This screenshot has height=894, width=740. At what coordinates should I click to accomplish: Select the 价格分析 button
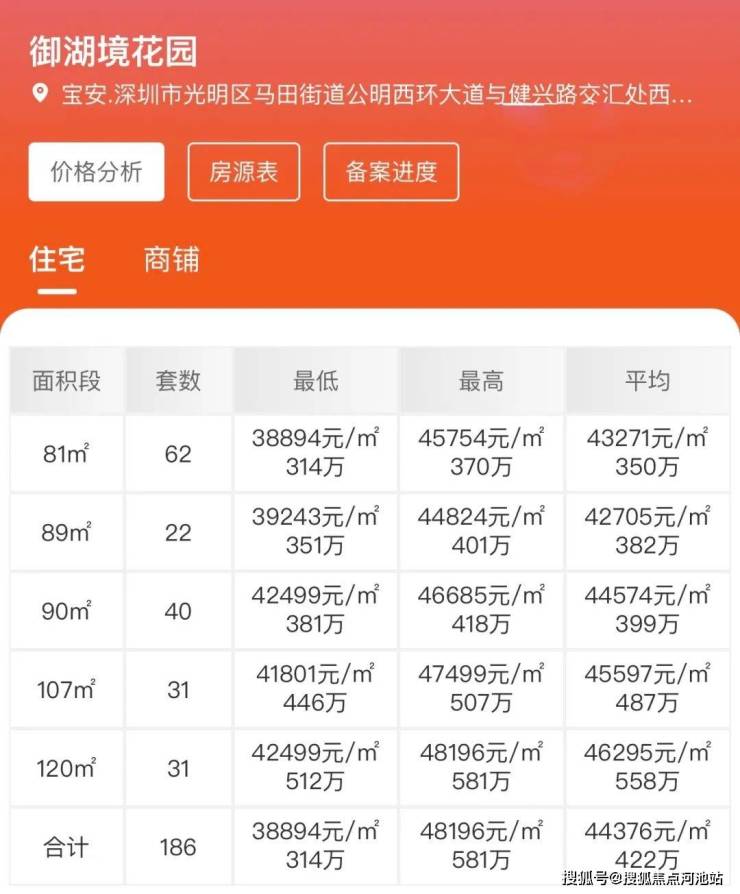[96, 172]
